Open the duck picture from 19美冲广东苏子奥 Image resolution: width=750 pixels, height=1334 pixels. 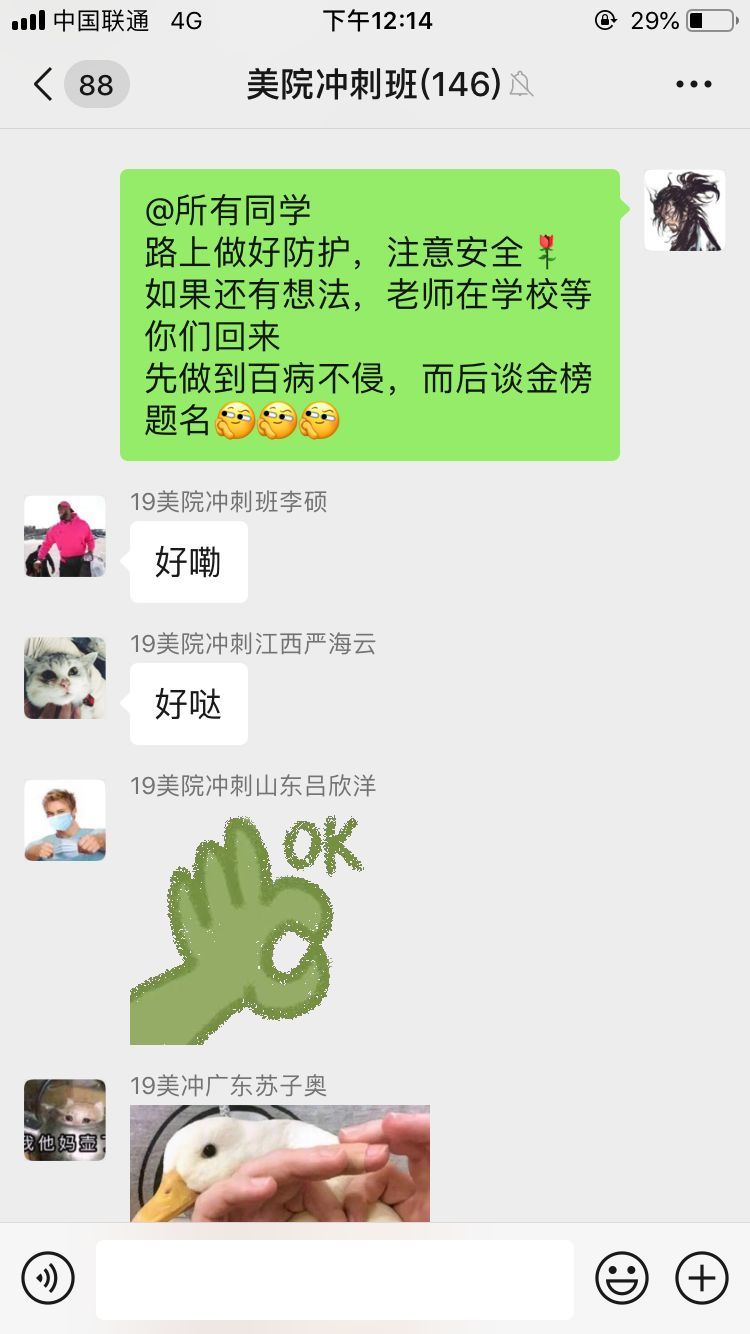(280, 1163)
